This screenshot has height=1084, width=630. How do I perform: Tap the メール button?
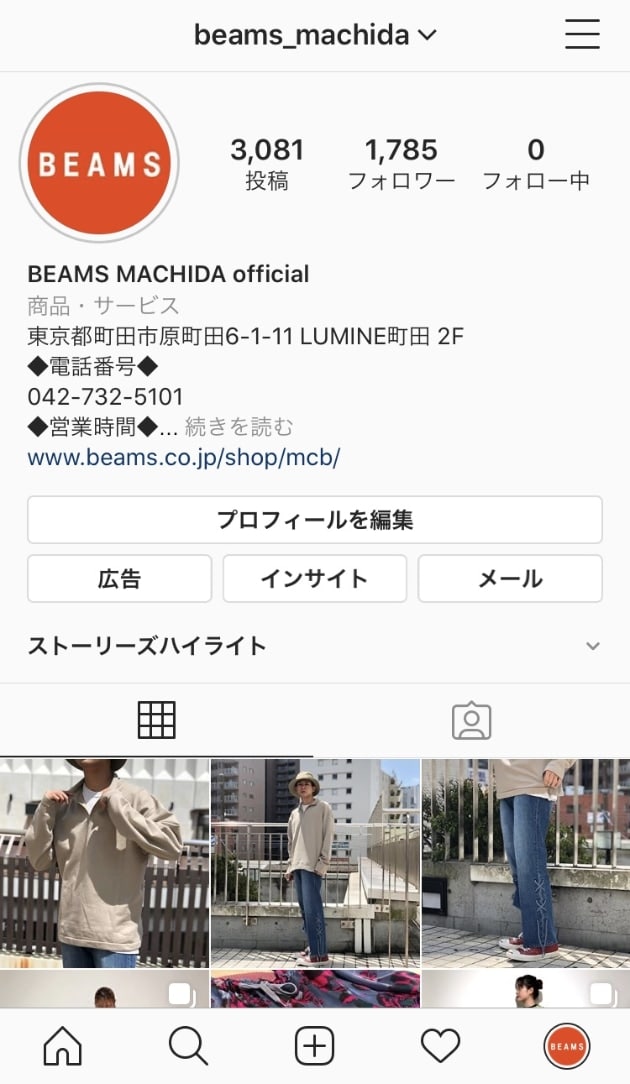(x=510, y=579)
